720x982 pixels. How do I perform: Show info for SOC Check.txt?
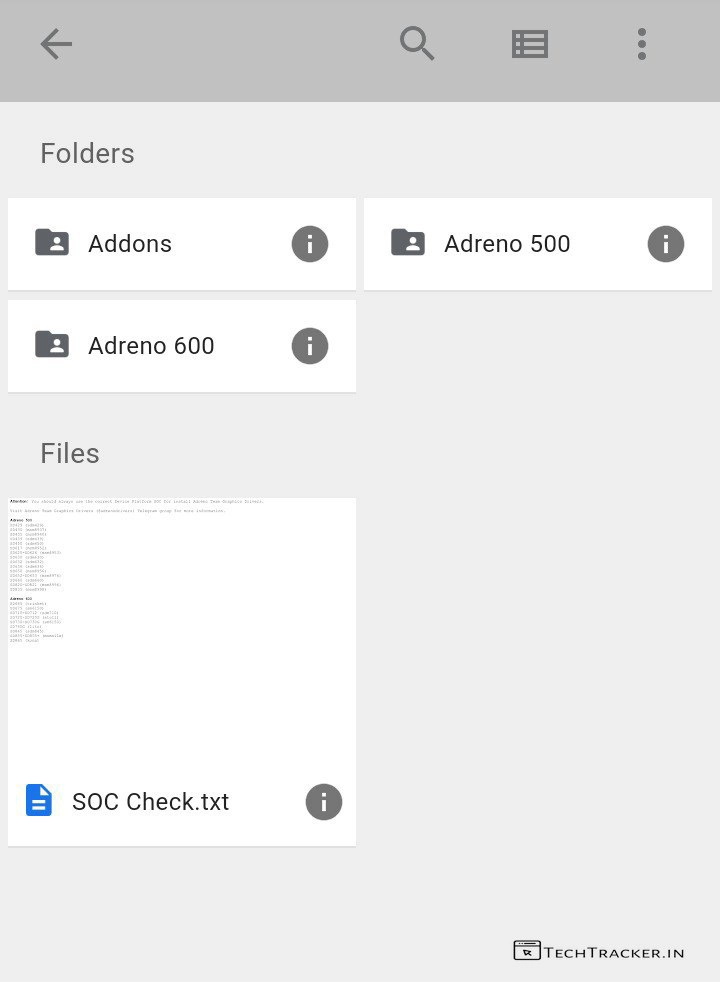[x=324, y=801]
